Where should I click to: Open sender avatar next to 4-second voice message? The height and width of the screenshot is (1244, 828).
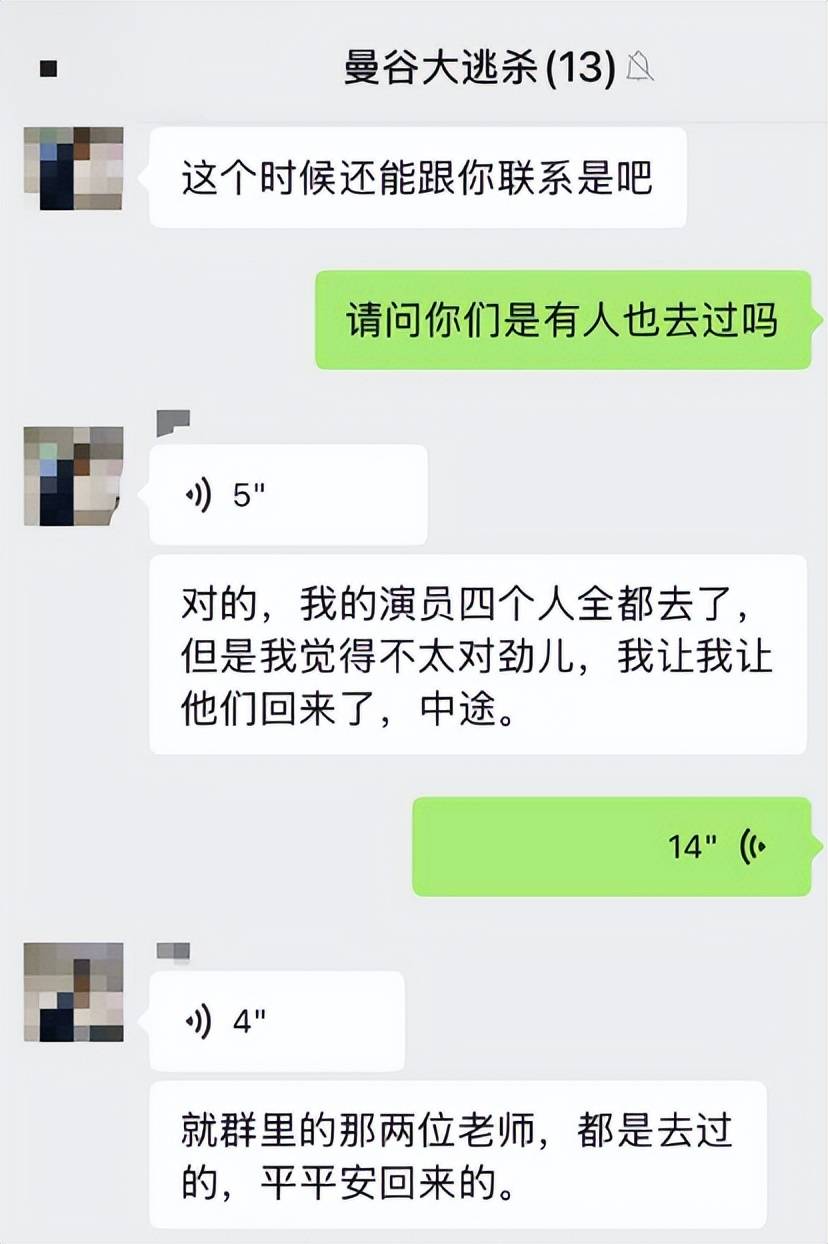point(73,992)
